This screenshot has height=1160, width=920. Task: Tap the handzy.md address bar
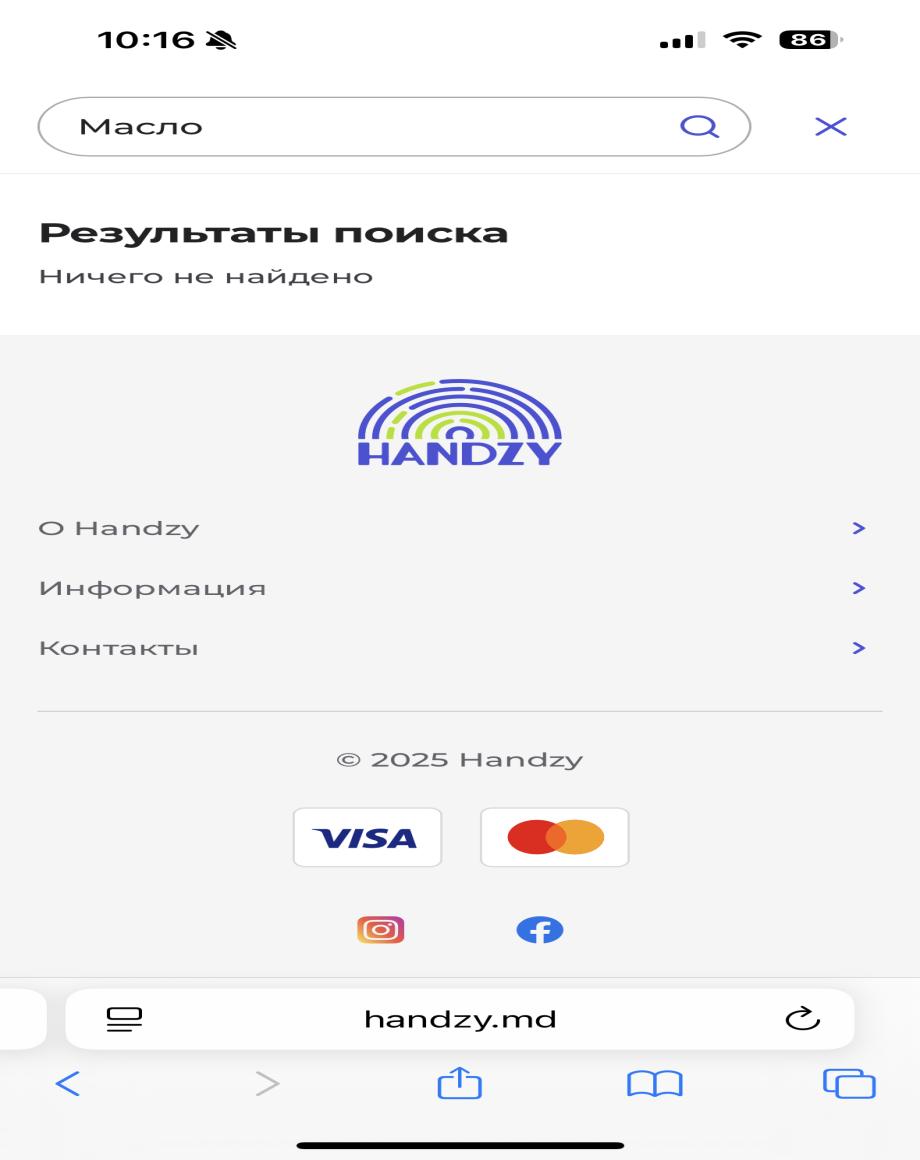coord(460,1019)
